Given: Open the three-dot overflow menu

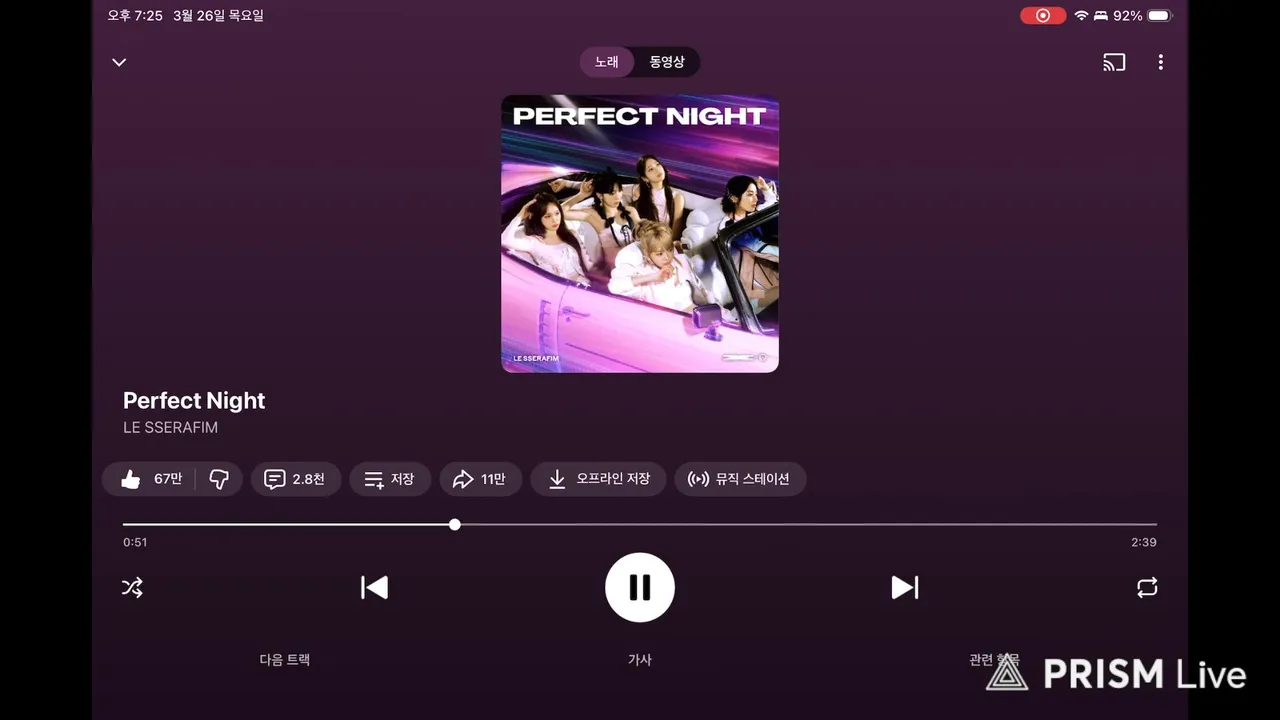Looking at the screenshot, I should click(1160, 62).
